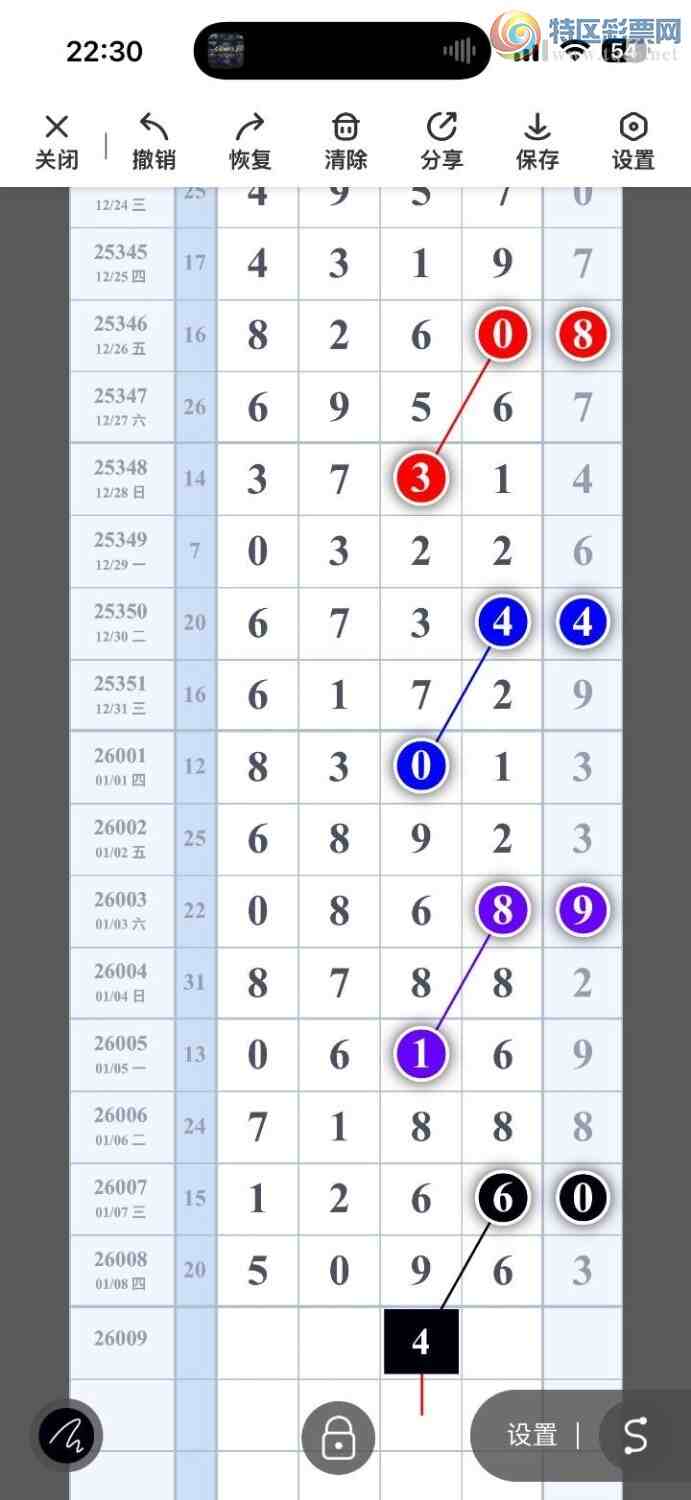Close the chart editor
Viewport: 691px width, 1500px height.
57,142
